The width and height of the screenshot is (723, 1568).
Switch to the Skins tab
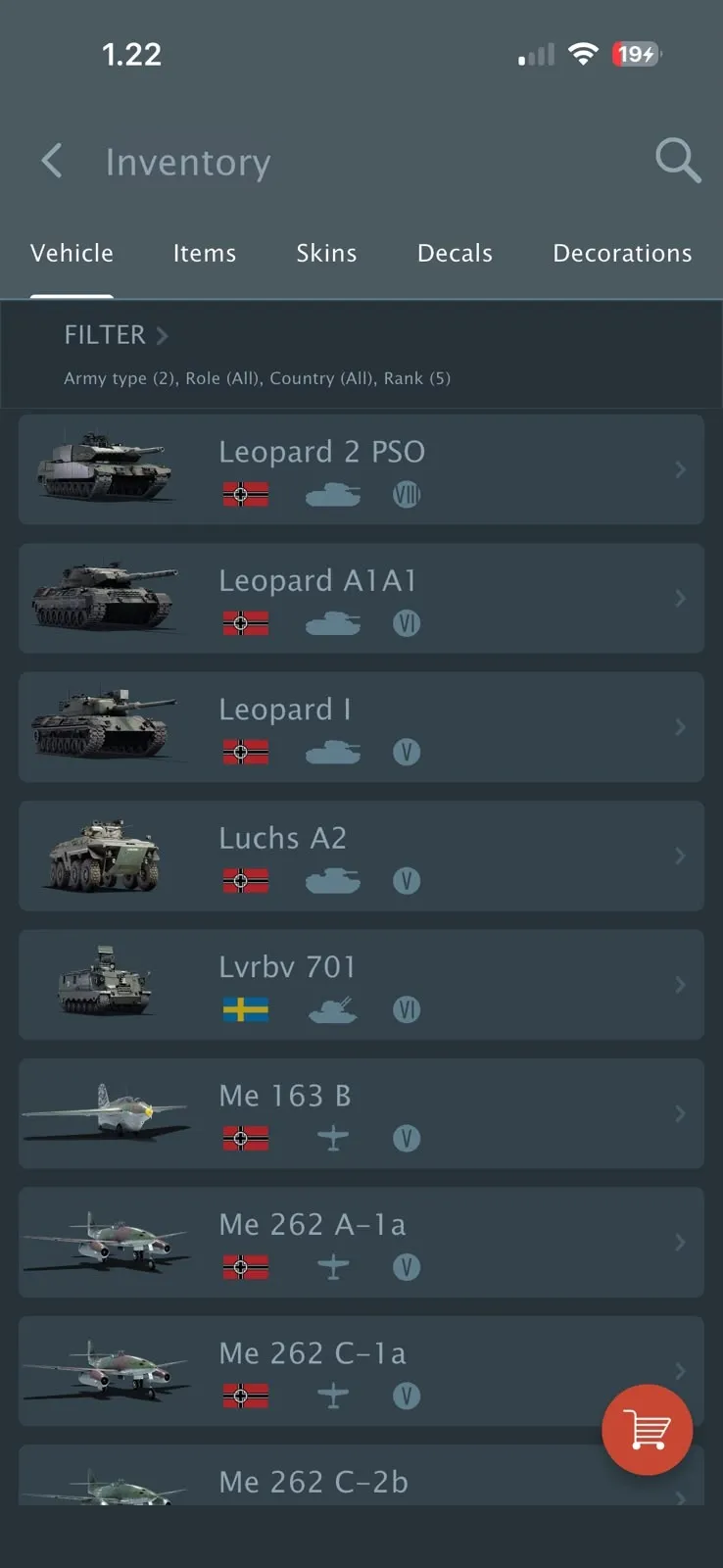click(326, 253)
